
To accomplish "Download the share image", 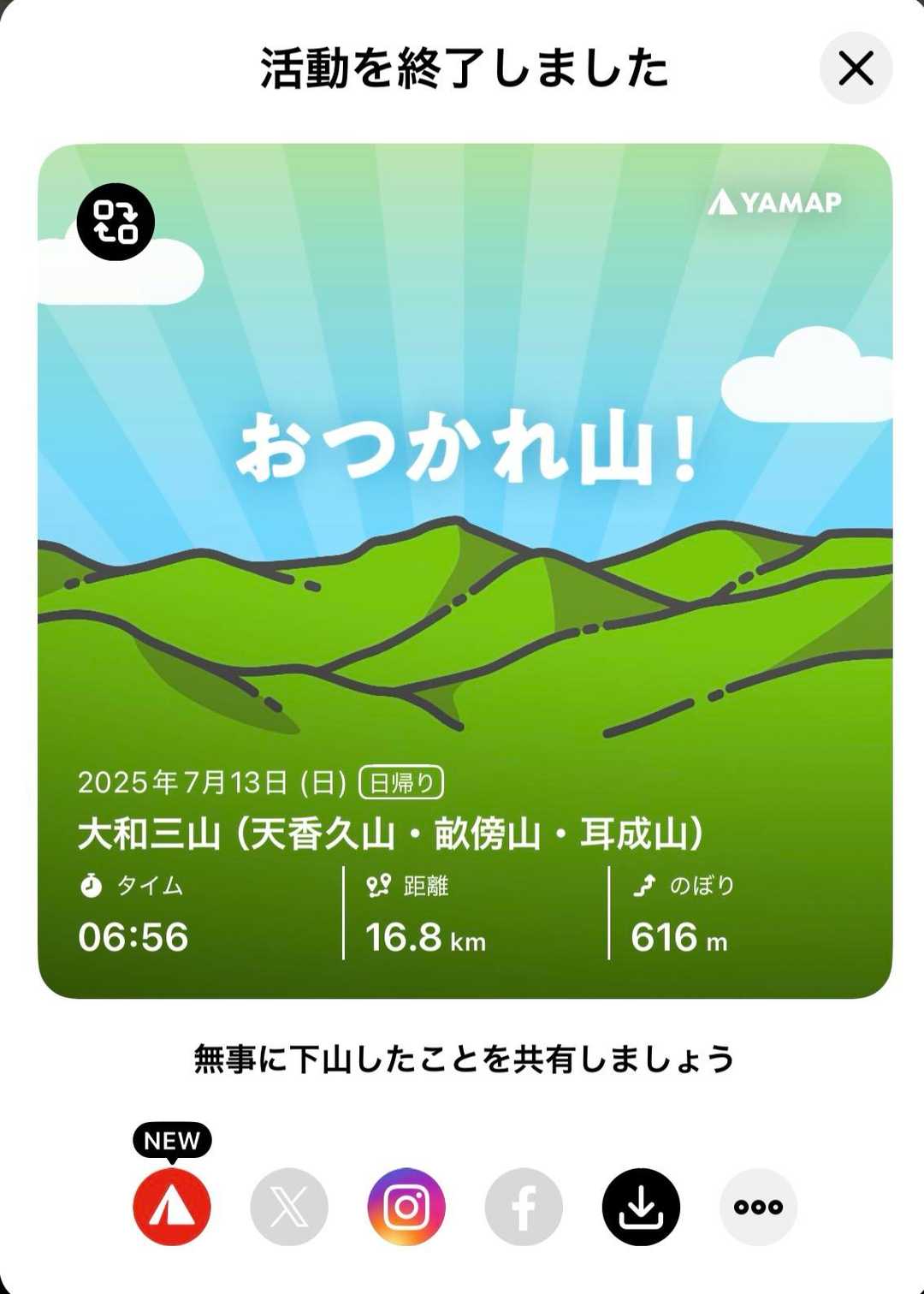I will (641, 1206).
